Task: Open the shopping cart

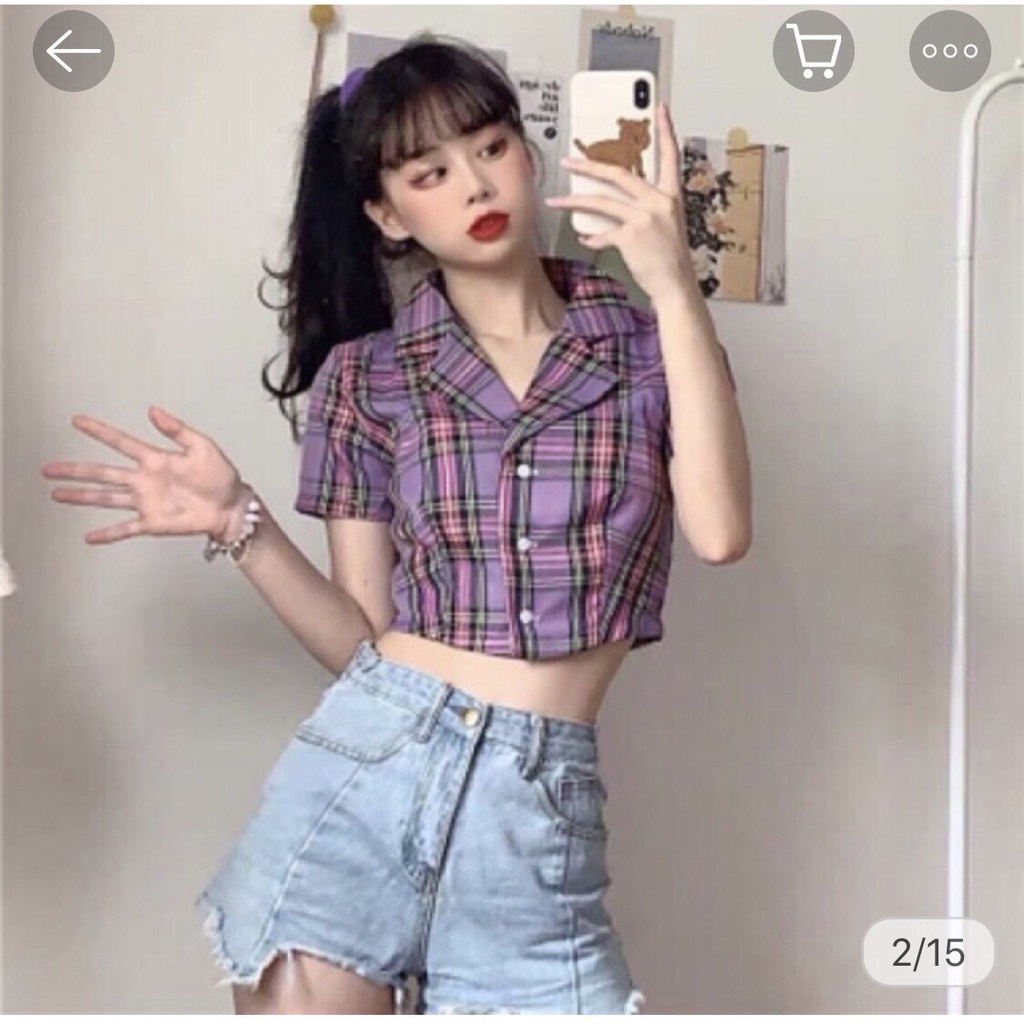Action: (x=814, y=51)
